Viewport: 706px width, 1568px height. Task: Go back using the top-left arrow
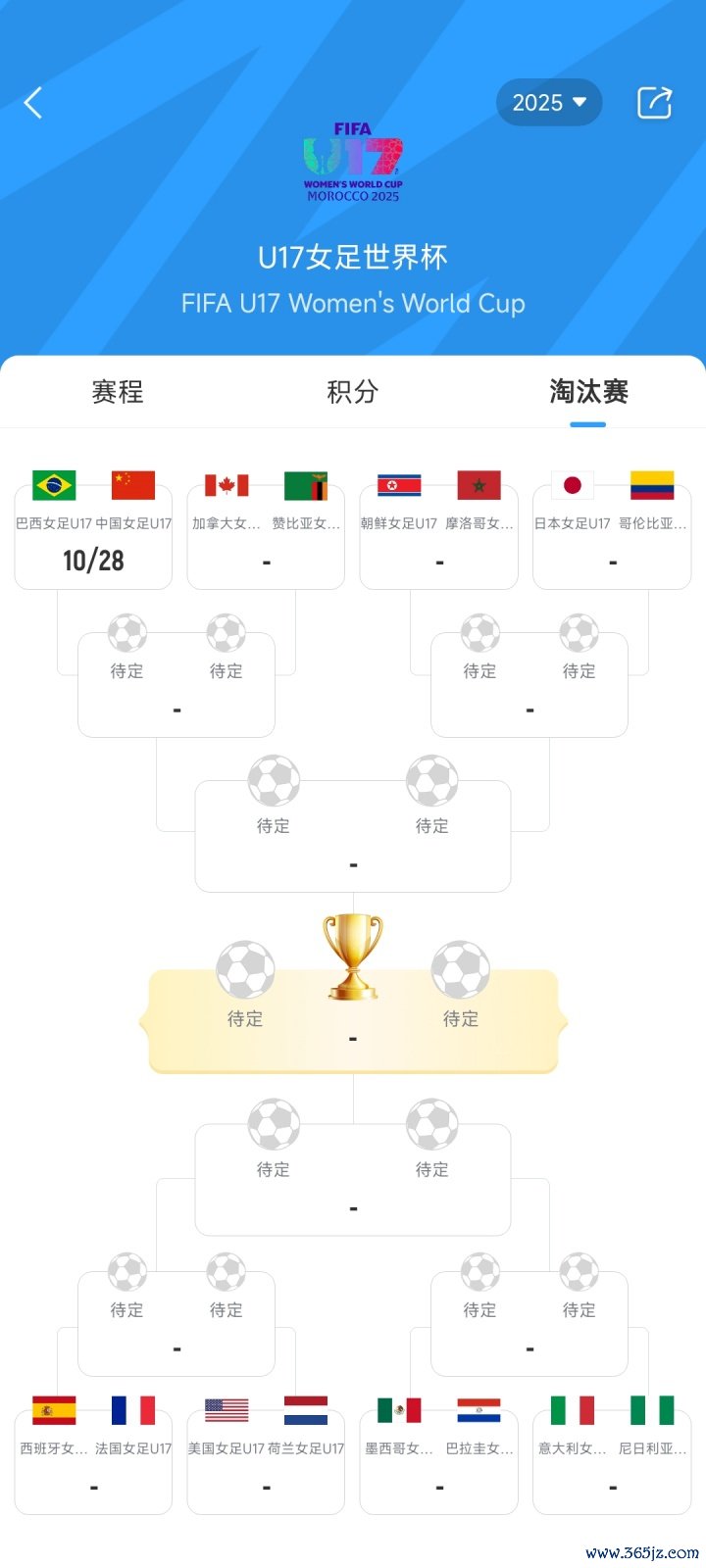coord(33,103)
